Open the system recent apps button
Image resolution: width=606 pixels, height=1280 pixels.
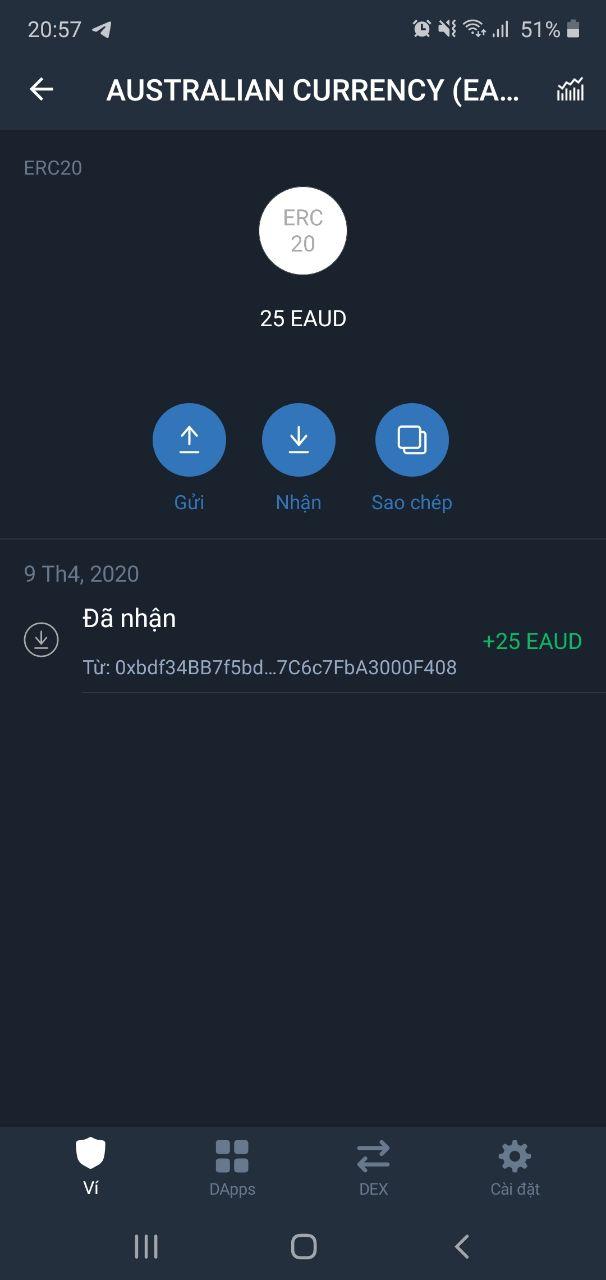click(146, 1246)
